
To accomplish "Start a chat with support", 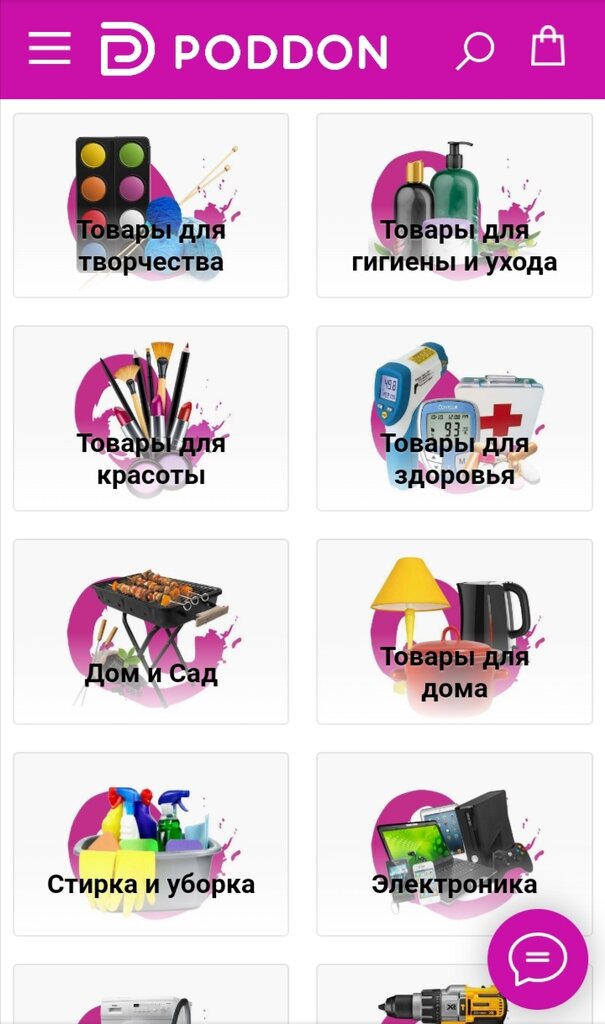I will pos(537,959).
